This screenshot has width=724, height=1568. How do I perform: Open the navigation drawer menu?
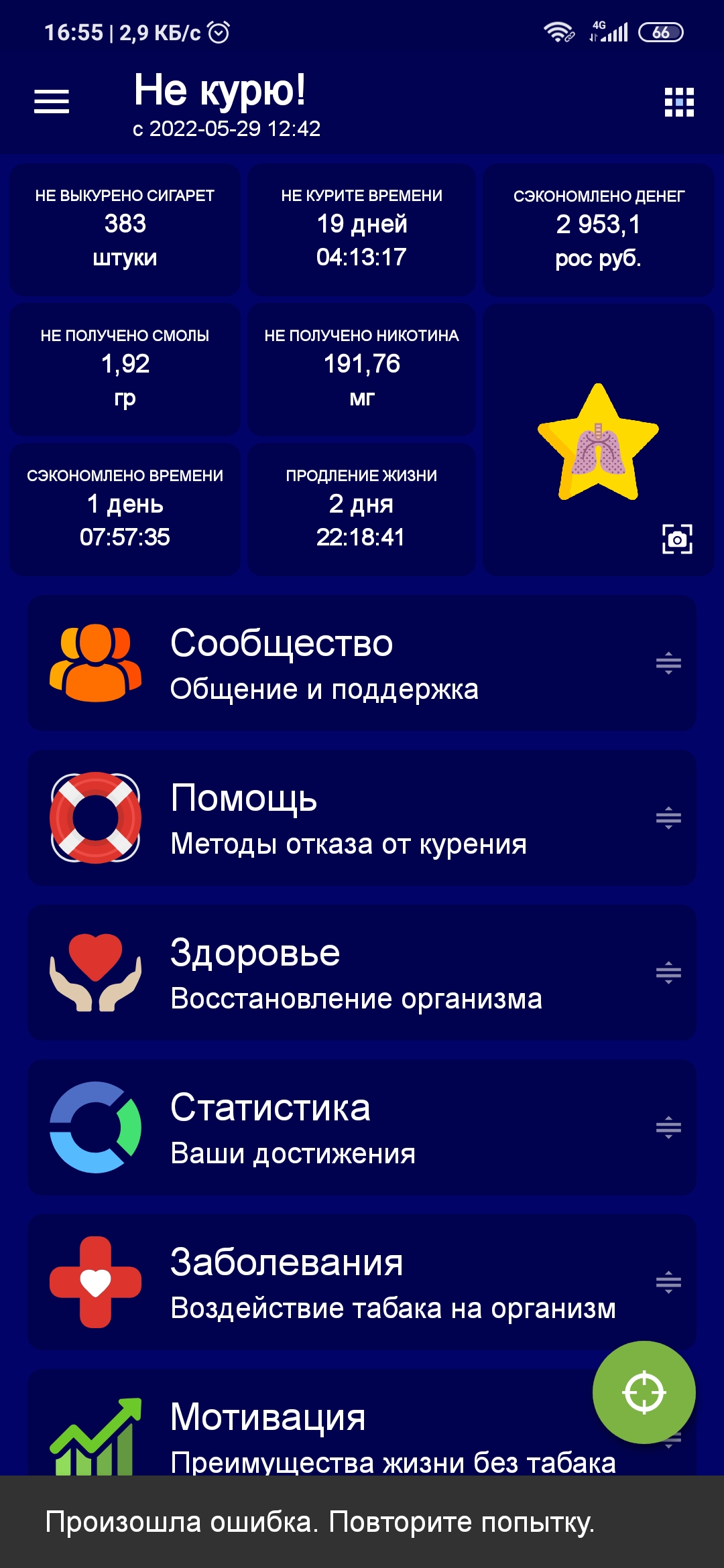pos(50,102)
